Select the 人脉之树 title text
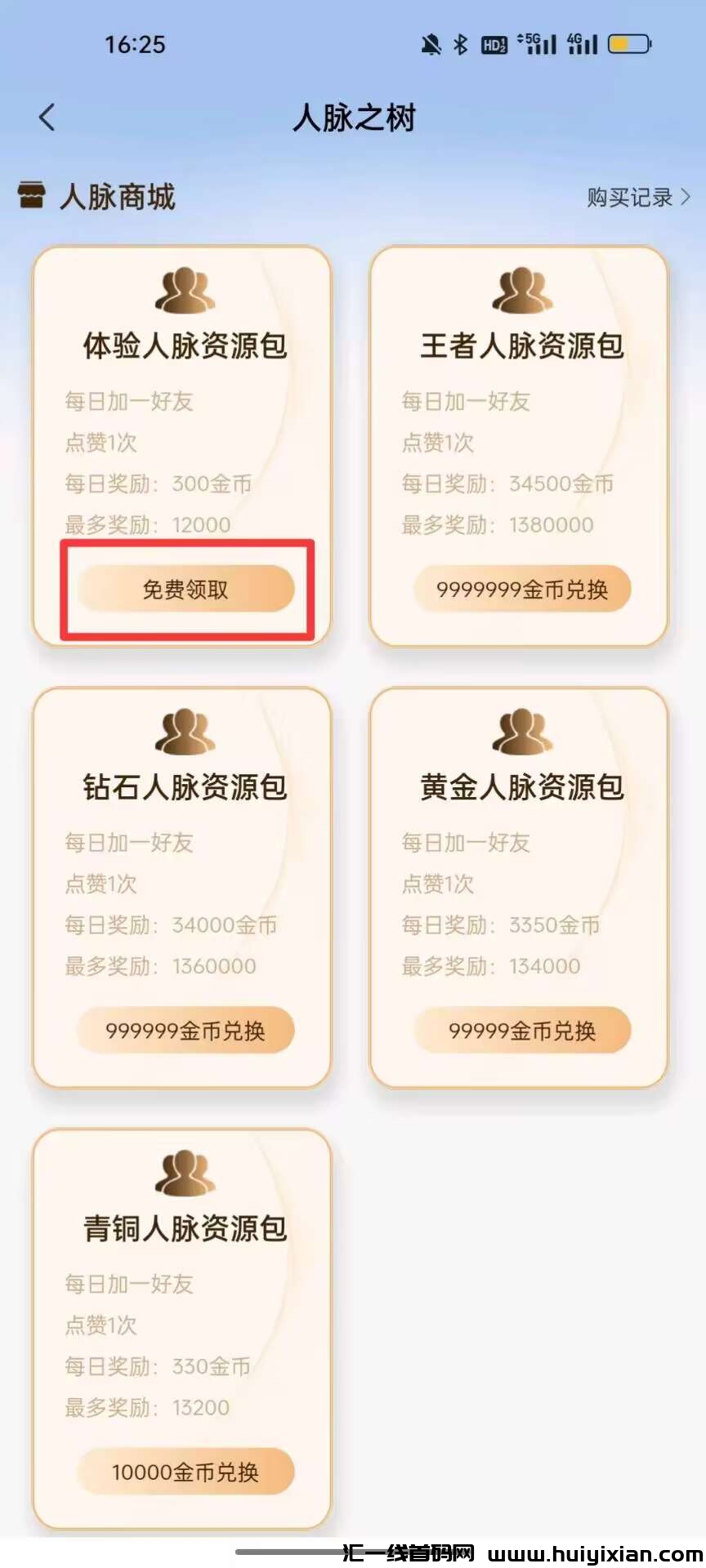The height and width of the screenshot is (1568, 706). [355, 118]
